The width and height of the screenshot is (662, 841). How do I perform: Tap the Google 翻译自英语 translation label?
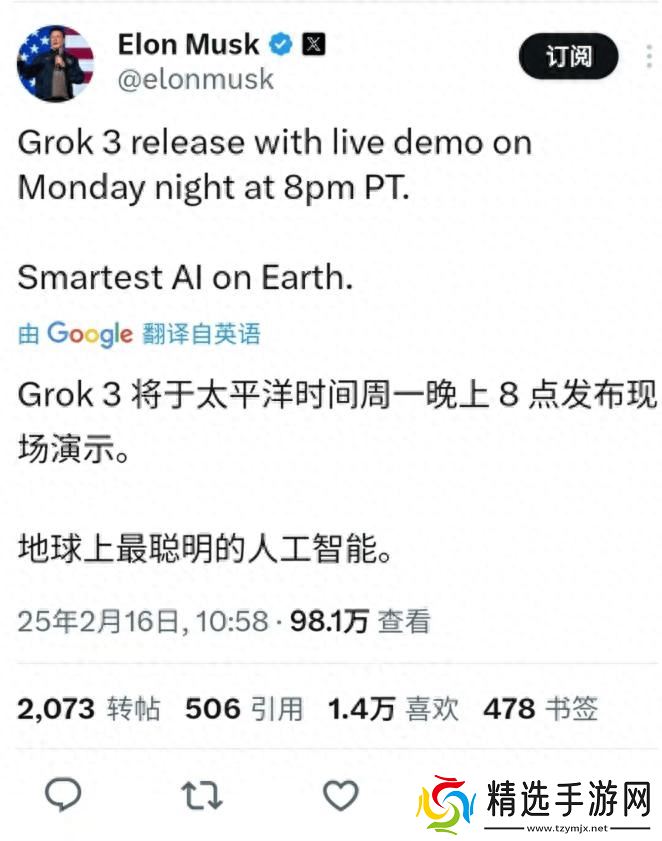tap(139, 334)
